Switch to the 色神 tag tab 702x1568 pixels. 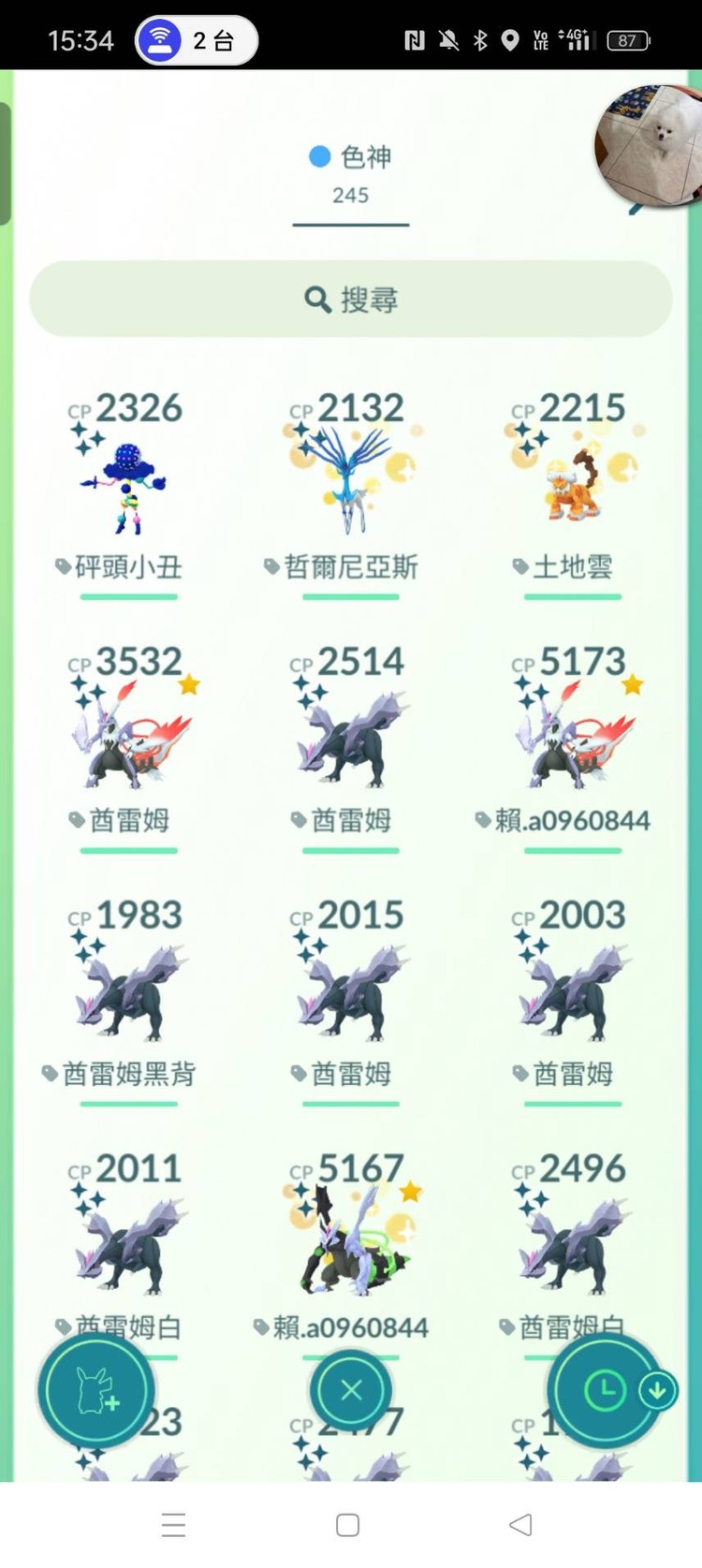pos(351,173)
